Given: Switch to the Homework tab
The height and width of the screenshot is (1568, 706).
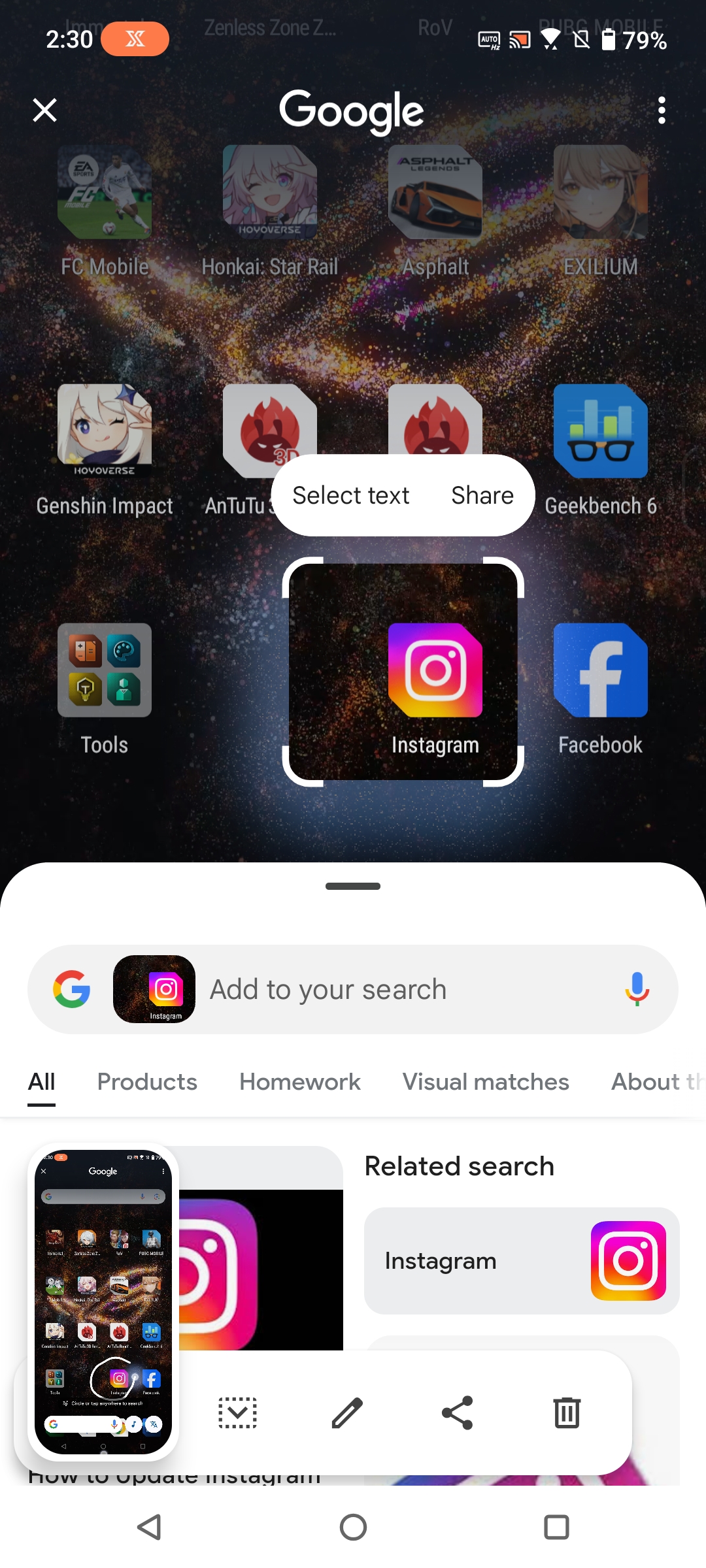Looking at the screenshot, I should (300, 1082).
